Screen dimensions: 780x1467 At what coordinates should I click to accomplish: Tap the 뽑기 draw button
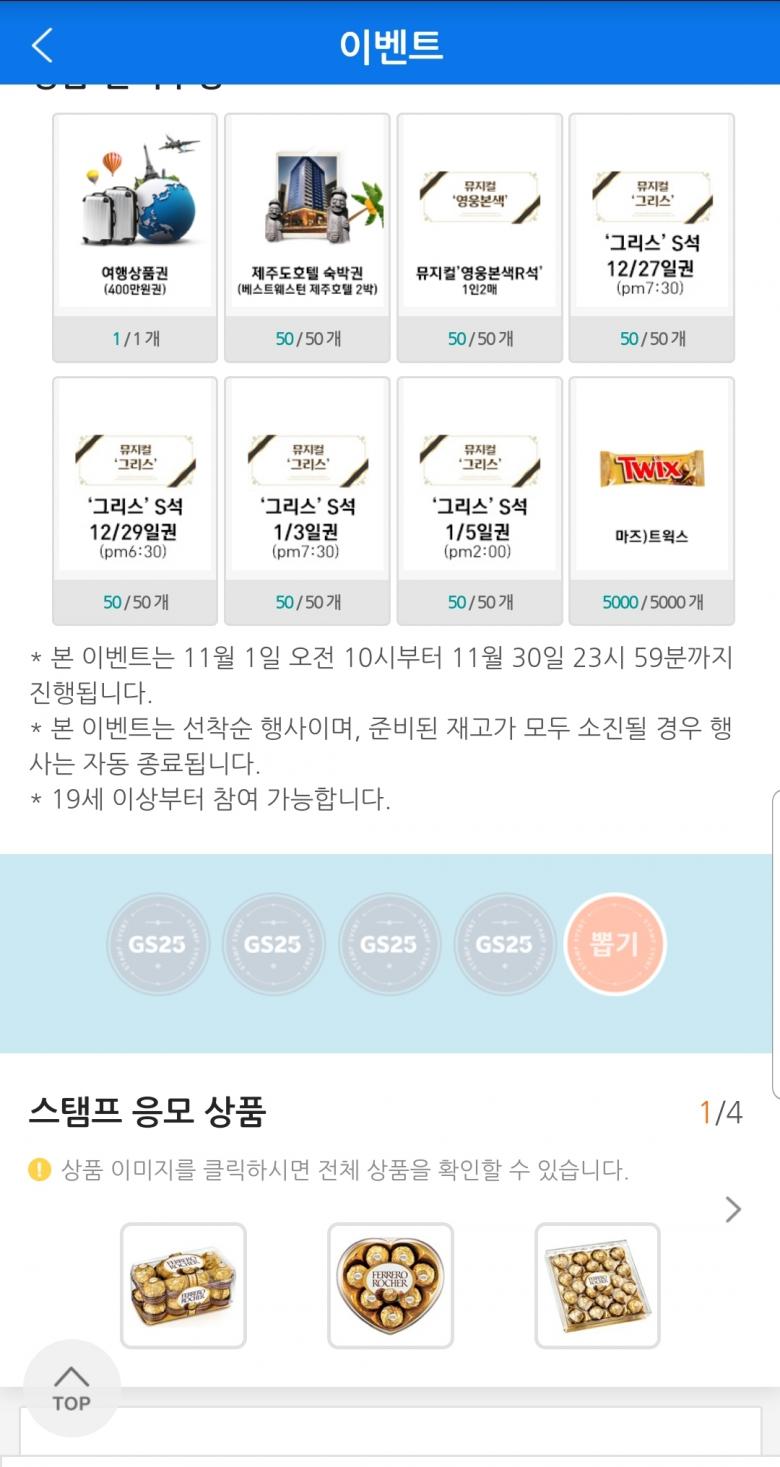point(615,944)
